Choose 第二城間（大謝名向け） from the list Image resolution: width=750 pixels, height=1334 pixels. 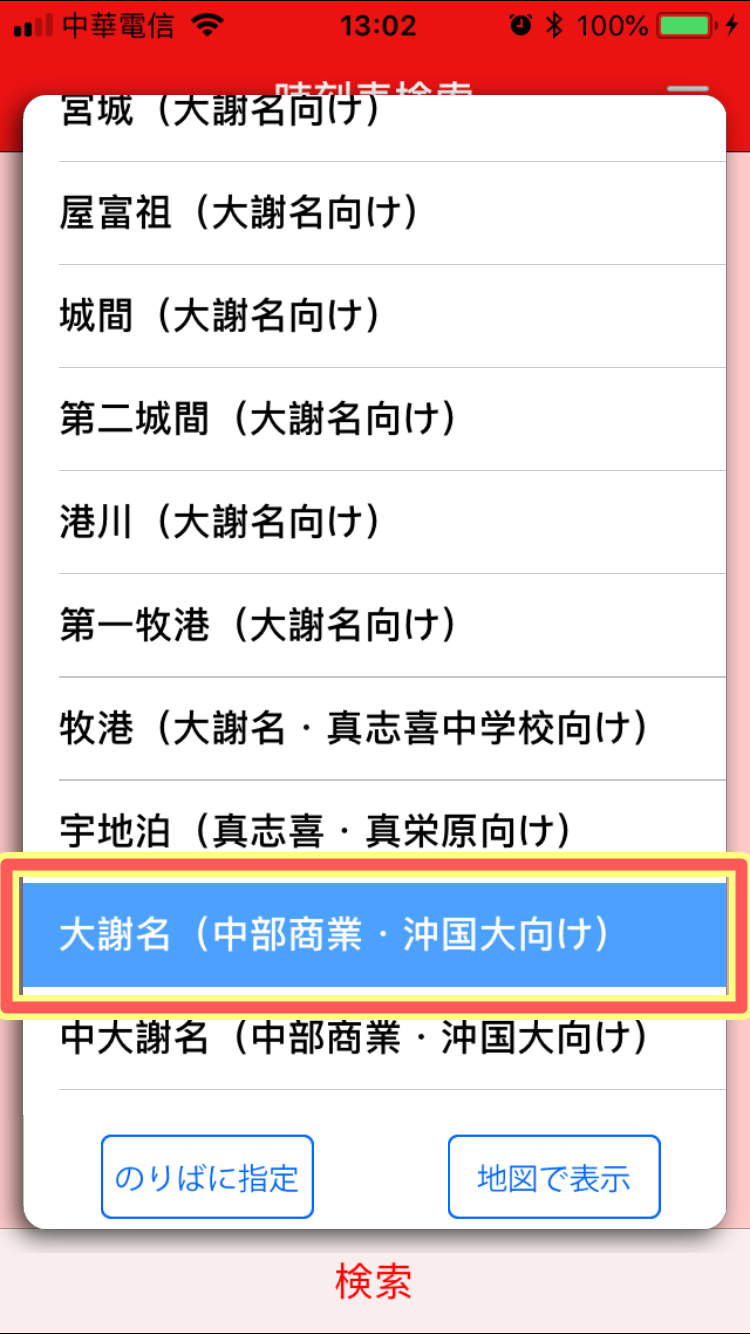(x=375, y=419)
